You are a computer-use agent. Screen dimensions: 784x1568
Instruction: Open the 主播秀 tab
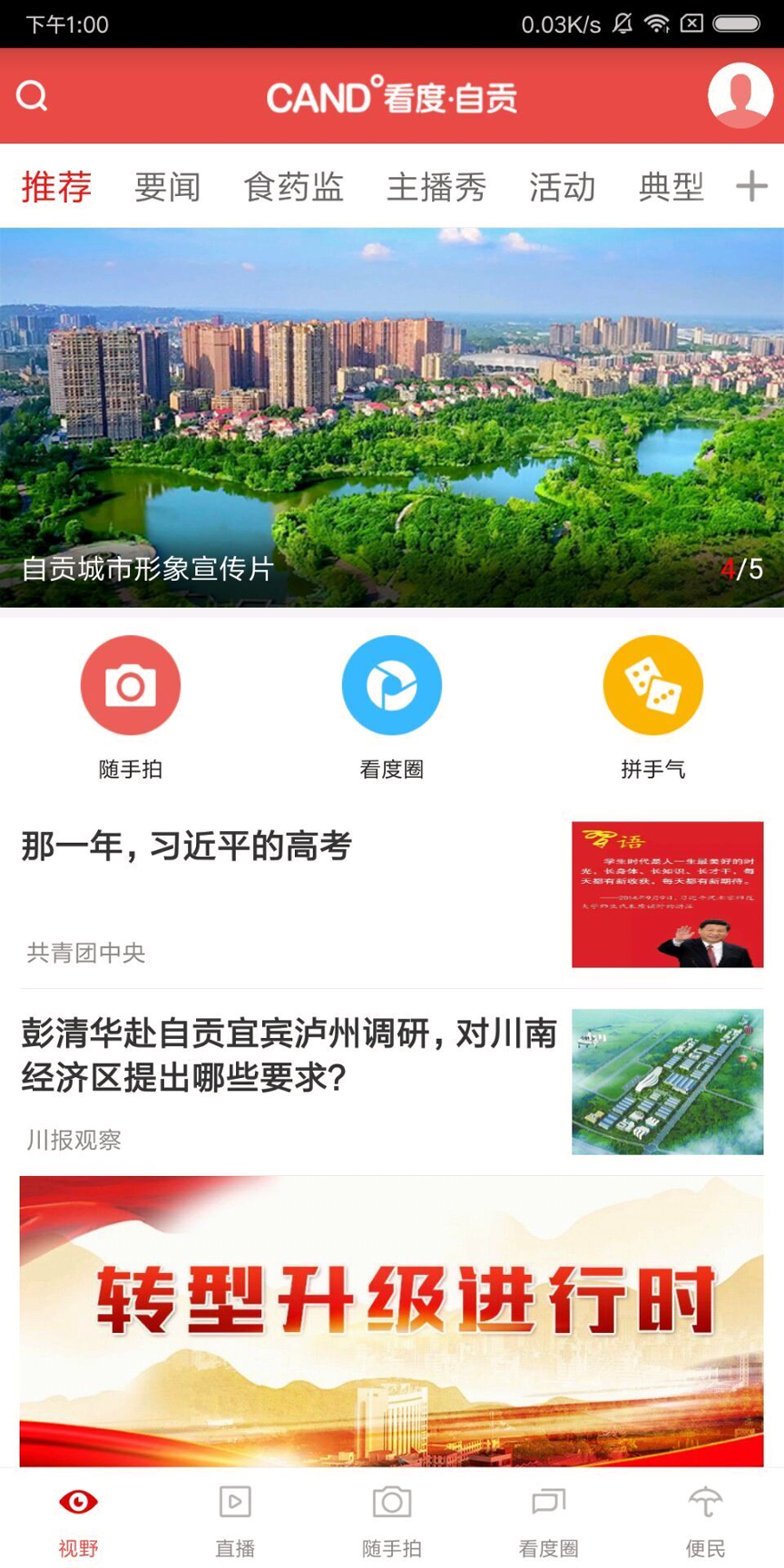point(437,186)
